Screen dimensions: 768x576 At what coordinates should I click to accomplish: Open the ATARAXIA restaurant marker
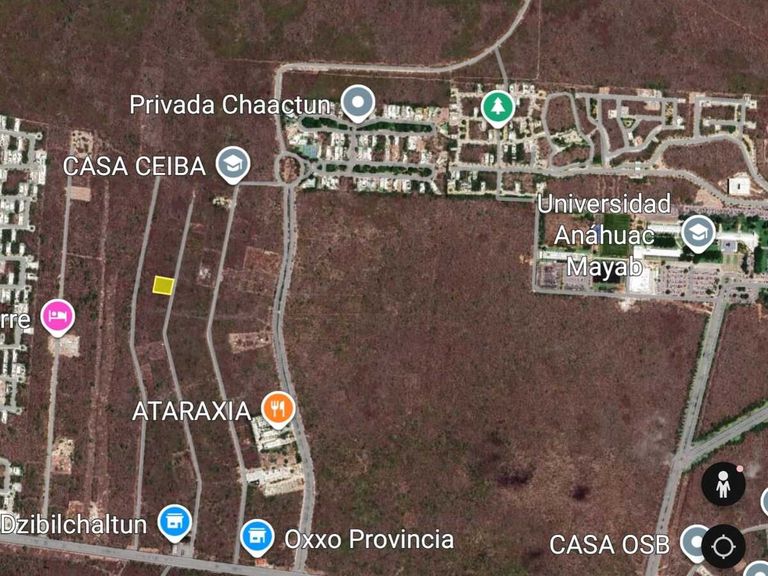click(278, 408)
